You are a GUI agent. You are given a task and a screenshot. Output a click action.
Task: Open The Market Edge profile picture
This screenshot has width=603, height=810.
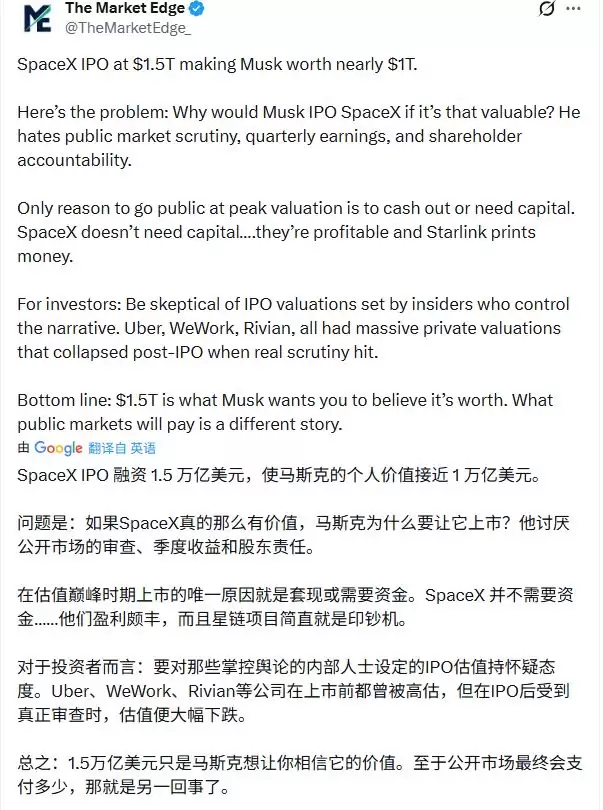tap(36, 18)
